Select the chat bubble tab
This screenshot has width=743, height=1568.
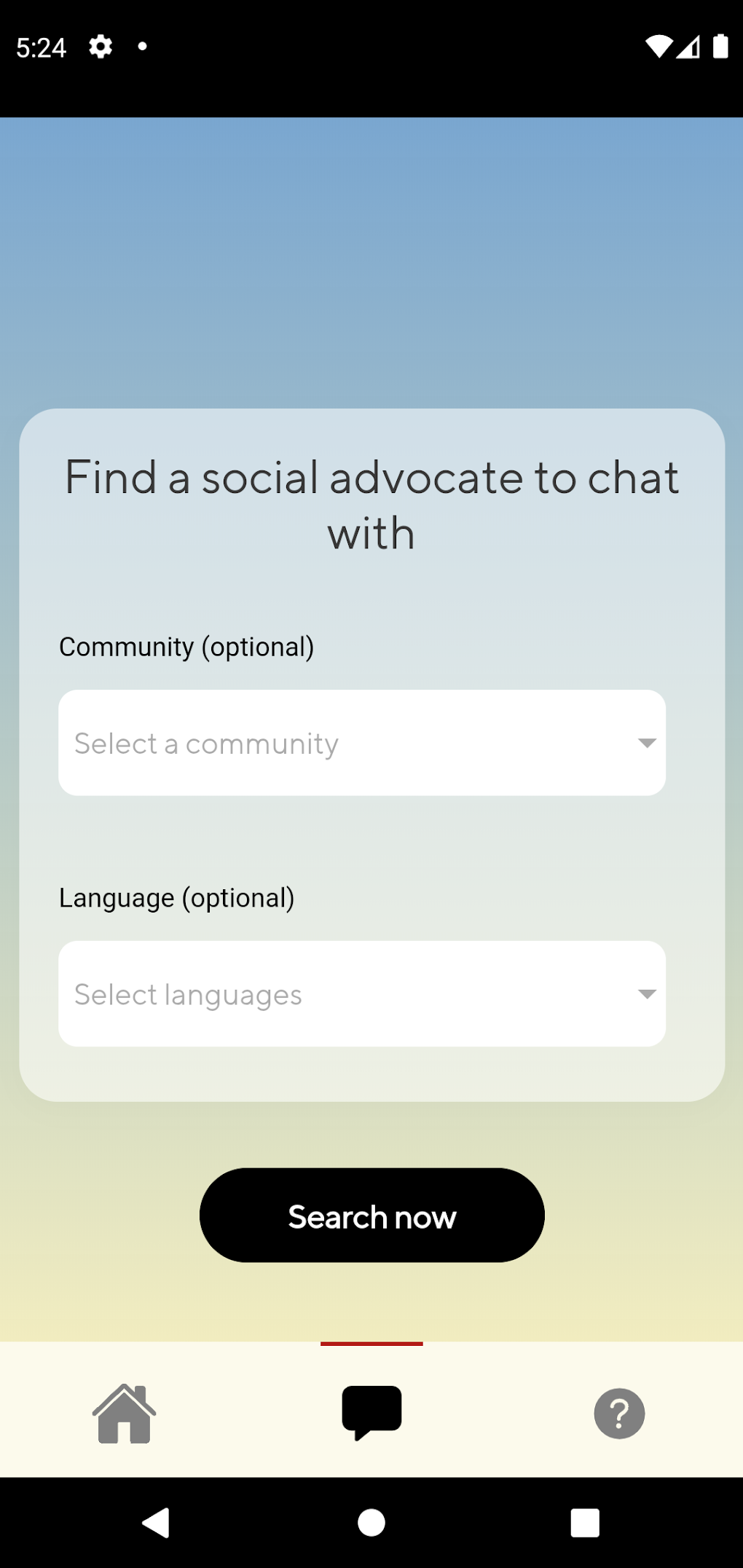click(371, 1412)
